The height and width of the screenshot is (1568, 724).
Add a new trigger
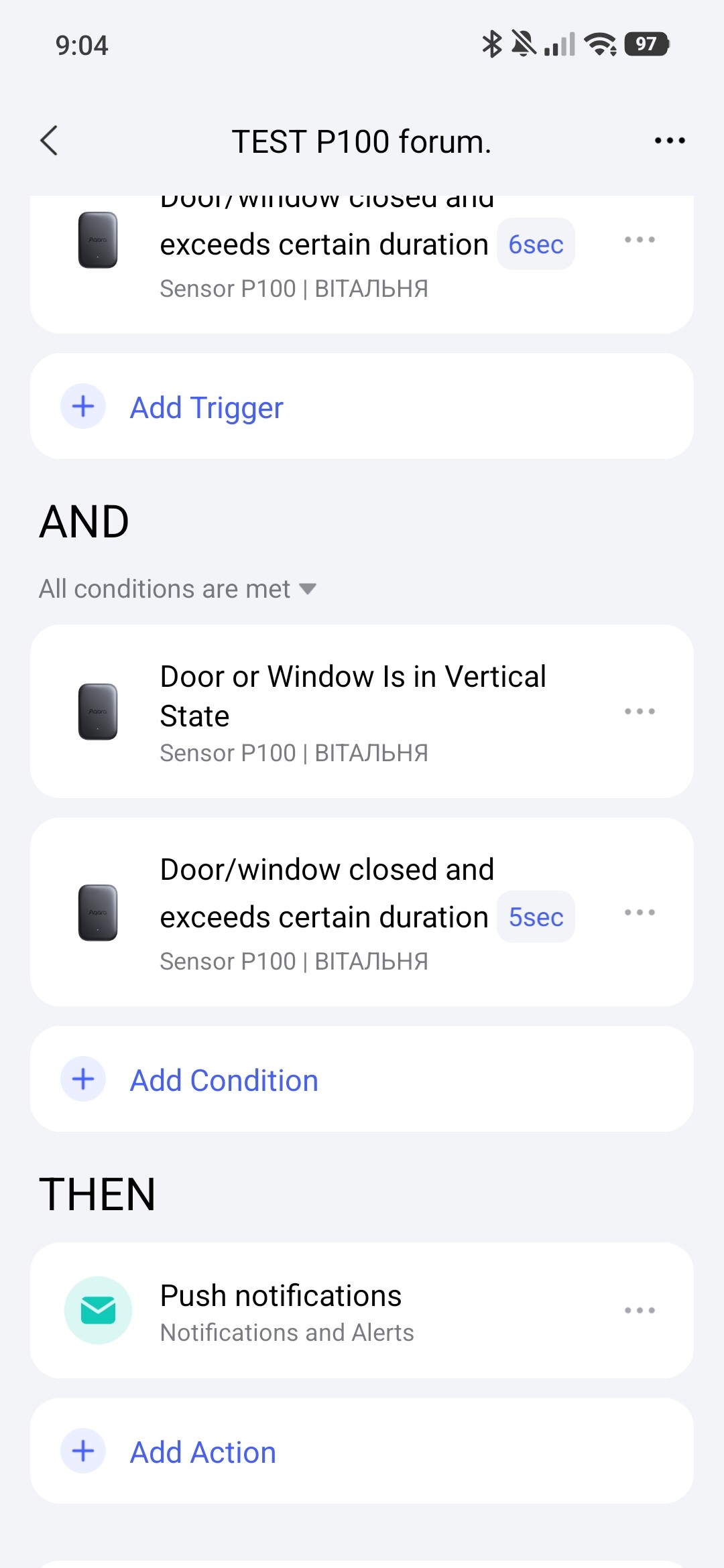pos(206,407)
